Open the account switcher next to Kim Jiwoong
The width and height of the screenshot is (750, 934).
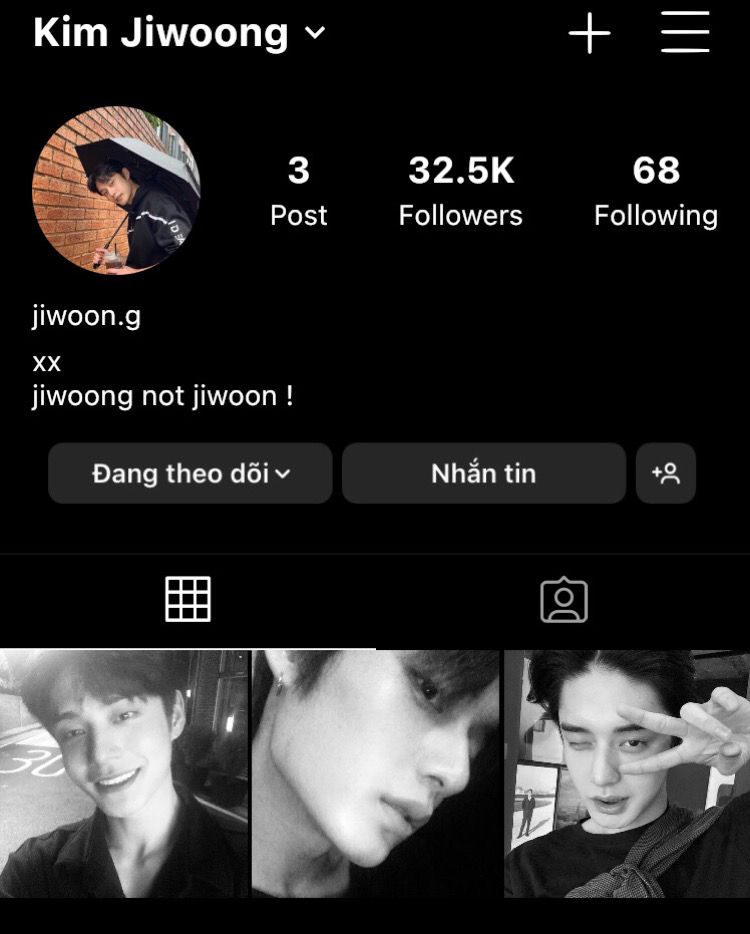(x=315, y=33)
